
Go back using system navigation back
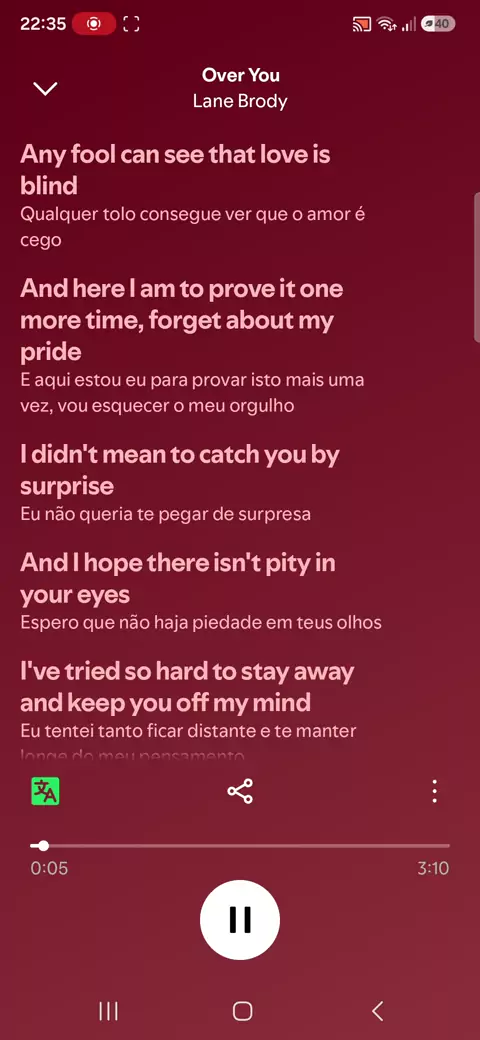pos(377,1011)
